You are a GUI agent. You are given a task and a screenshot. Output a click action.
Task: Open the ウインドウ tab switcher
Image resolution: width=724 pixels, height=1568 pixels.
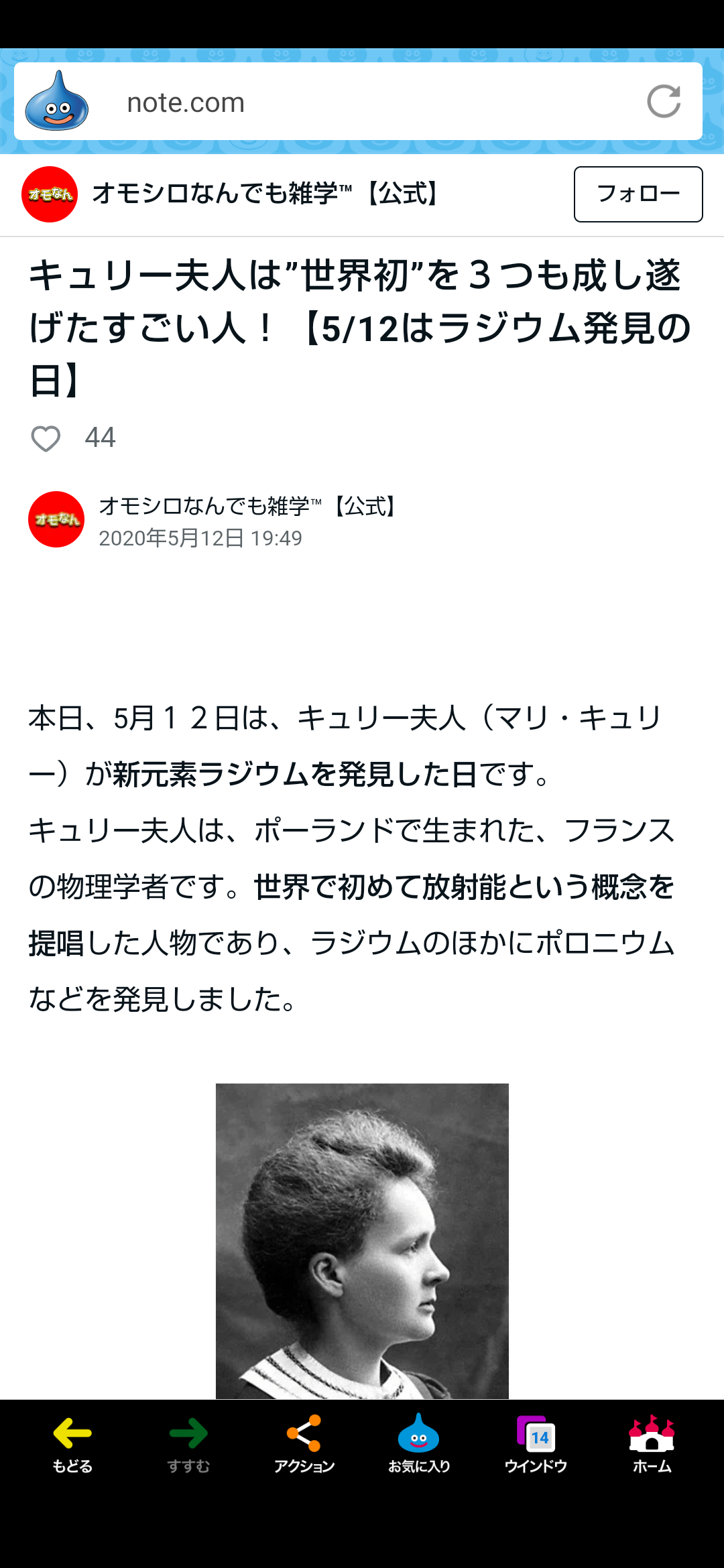[536, 1443]
